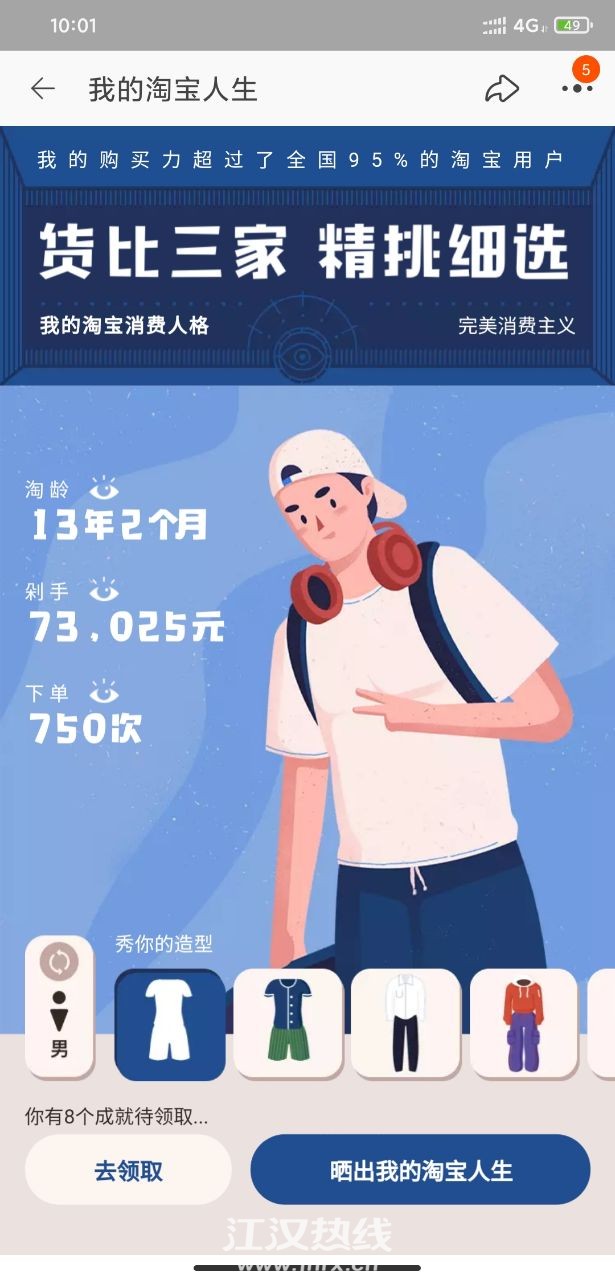615x1280 pixels.
Task: Open the three-dot overflow menu
Action: (577, 89)
